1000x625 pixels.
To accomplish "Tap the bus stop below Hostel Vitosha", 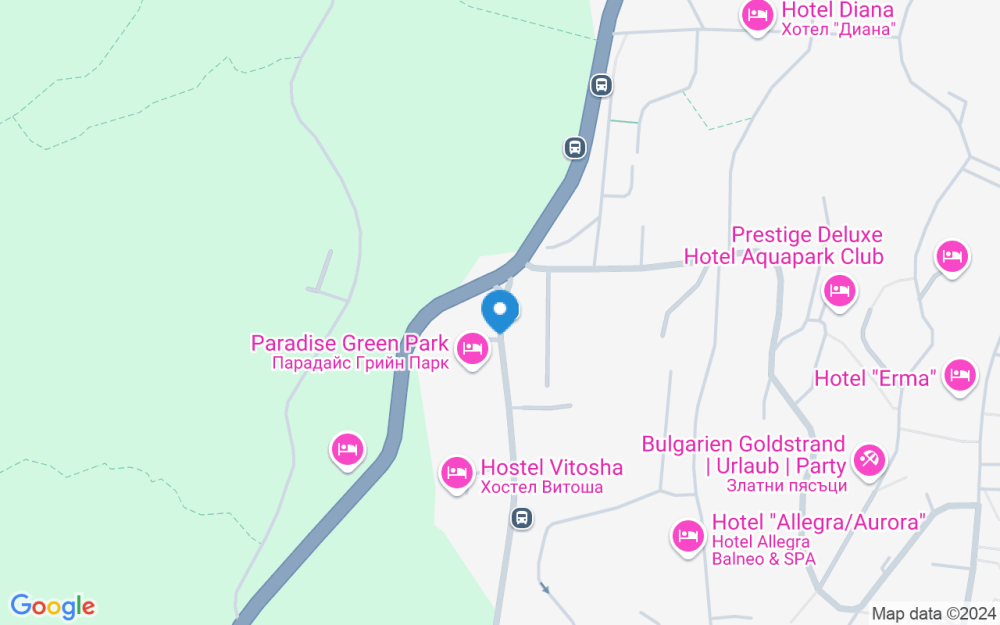I will [x=521, y=518].
